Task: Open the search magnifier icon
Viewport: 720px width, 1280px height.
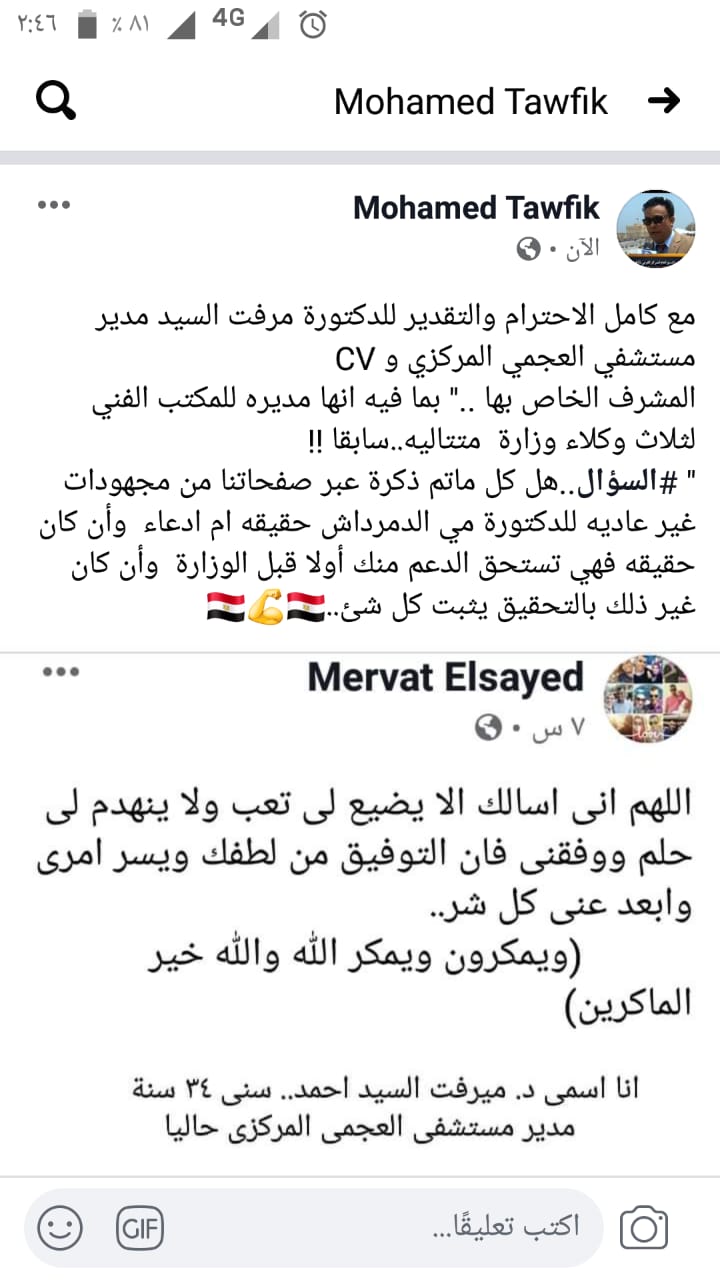Action: click(55, 100)
